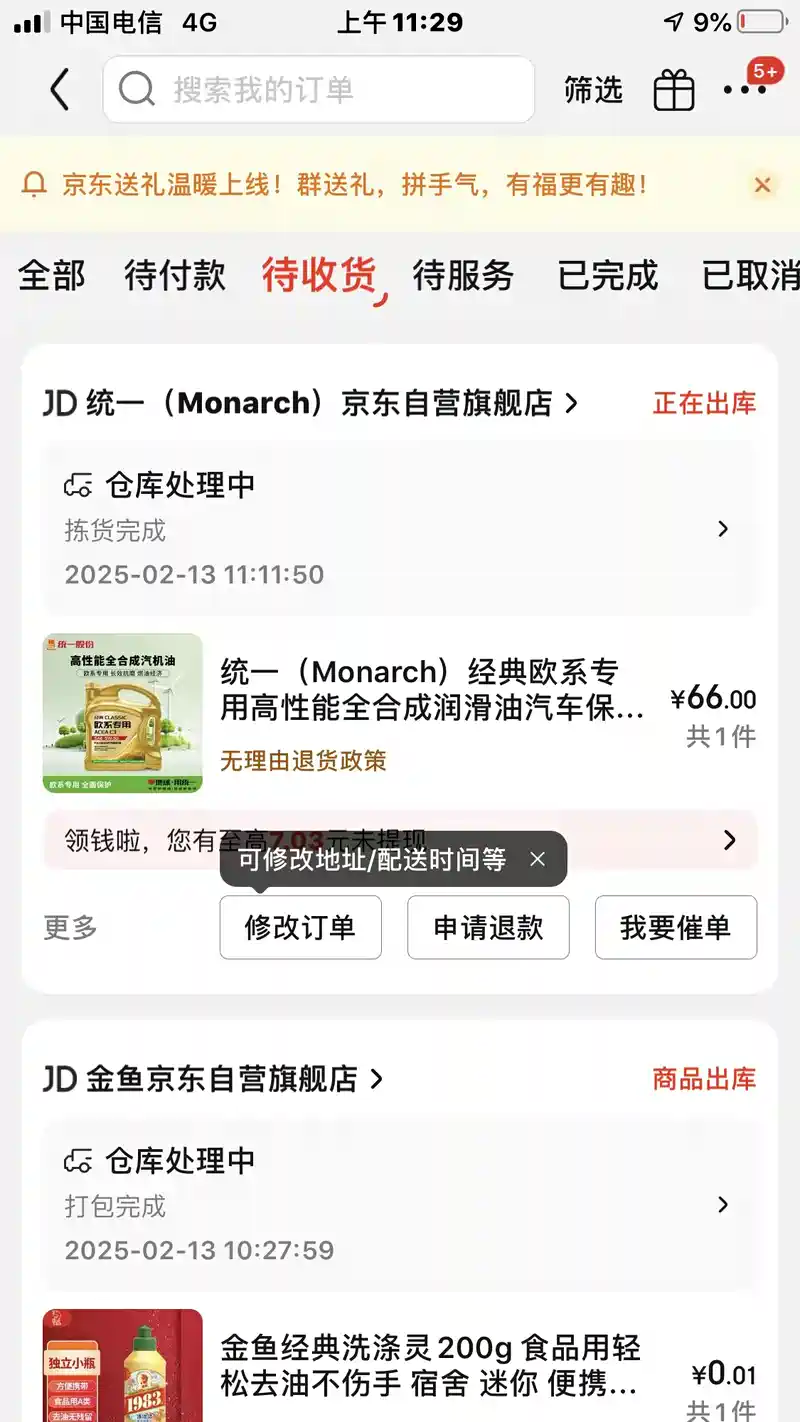Open the 筛选 filter option
This screenshot has width=800, height=1422.
[593, 90]
